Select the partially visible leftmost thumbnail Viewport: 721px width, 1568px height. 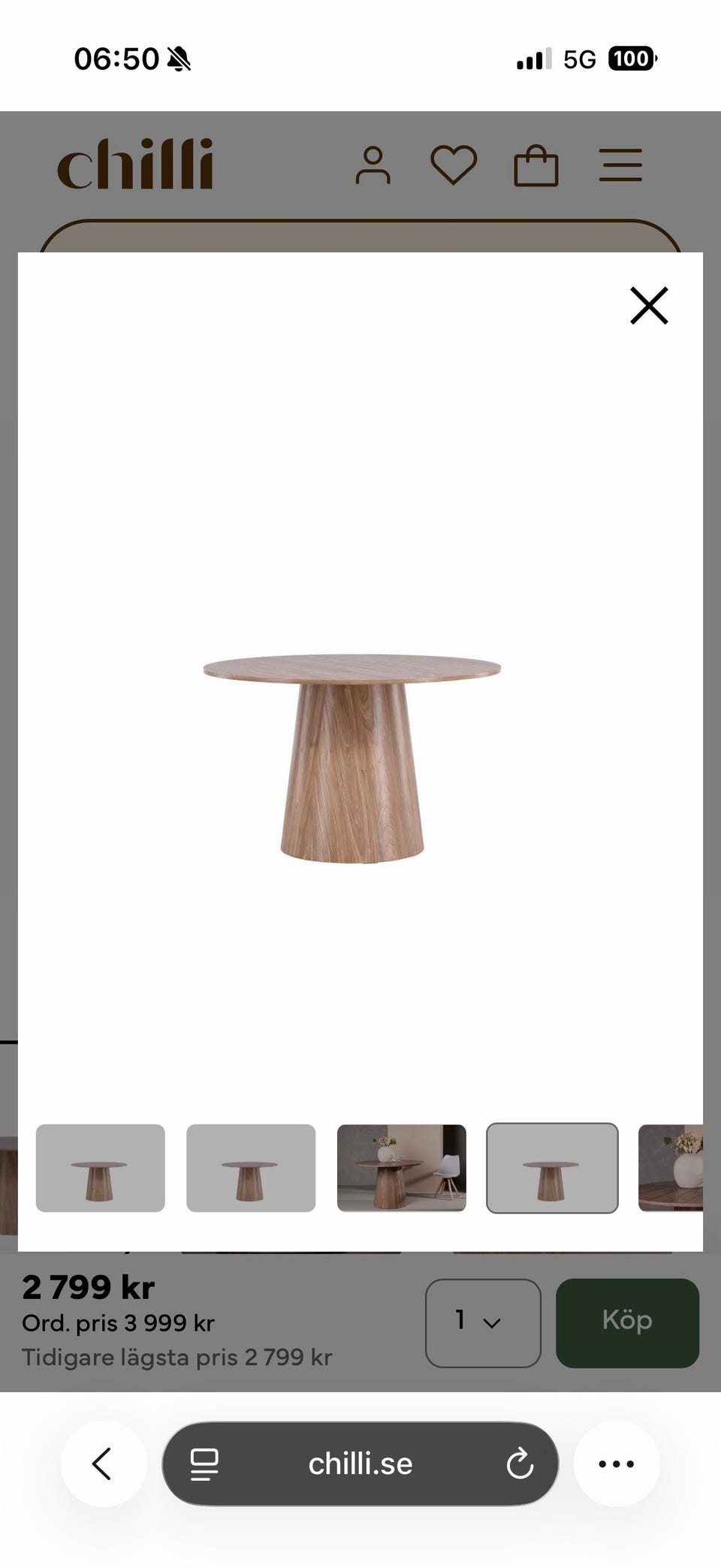pos(8,1170)
